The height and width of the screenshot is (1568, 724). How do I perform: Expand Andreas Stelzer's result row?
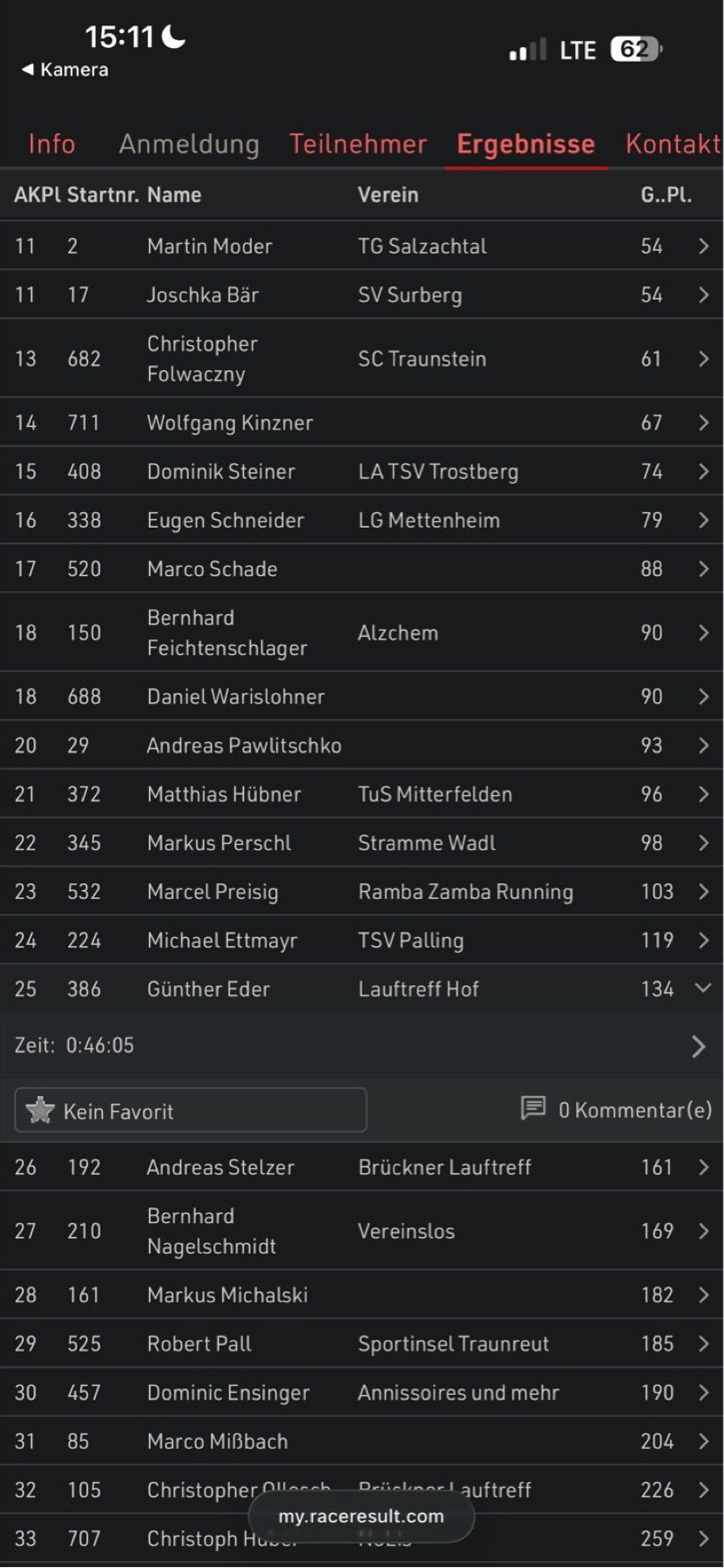click(x=362, y=1168)
